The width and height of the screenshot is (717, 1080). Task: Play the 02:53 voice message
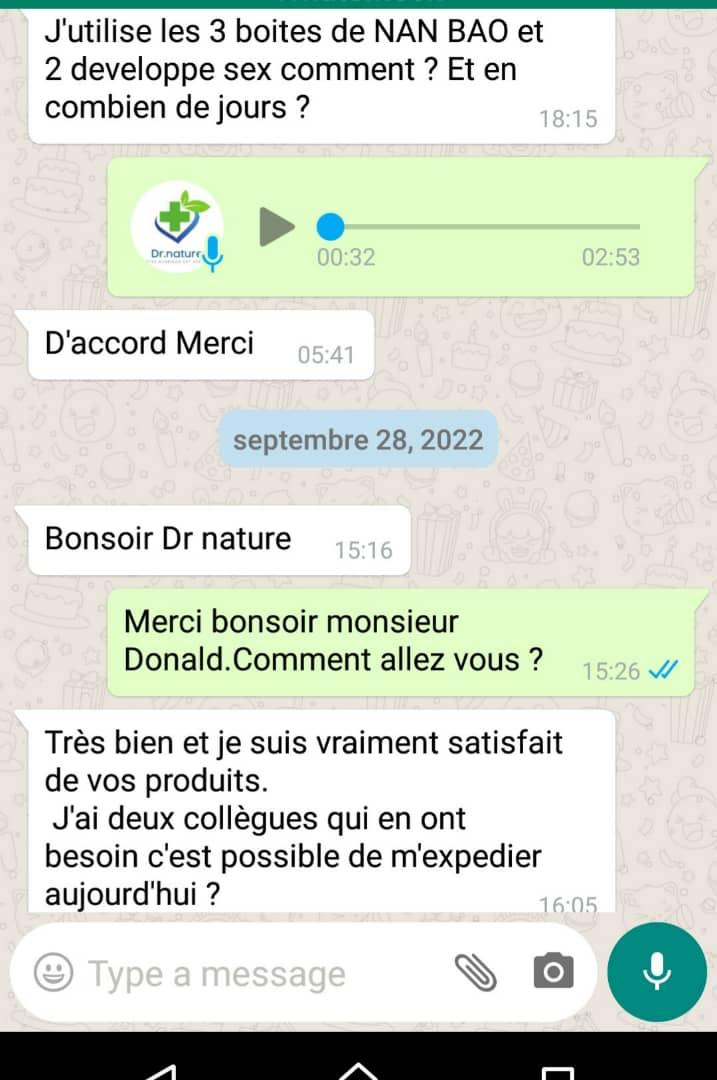point(277,226)
